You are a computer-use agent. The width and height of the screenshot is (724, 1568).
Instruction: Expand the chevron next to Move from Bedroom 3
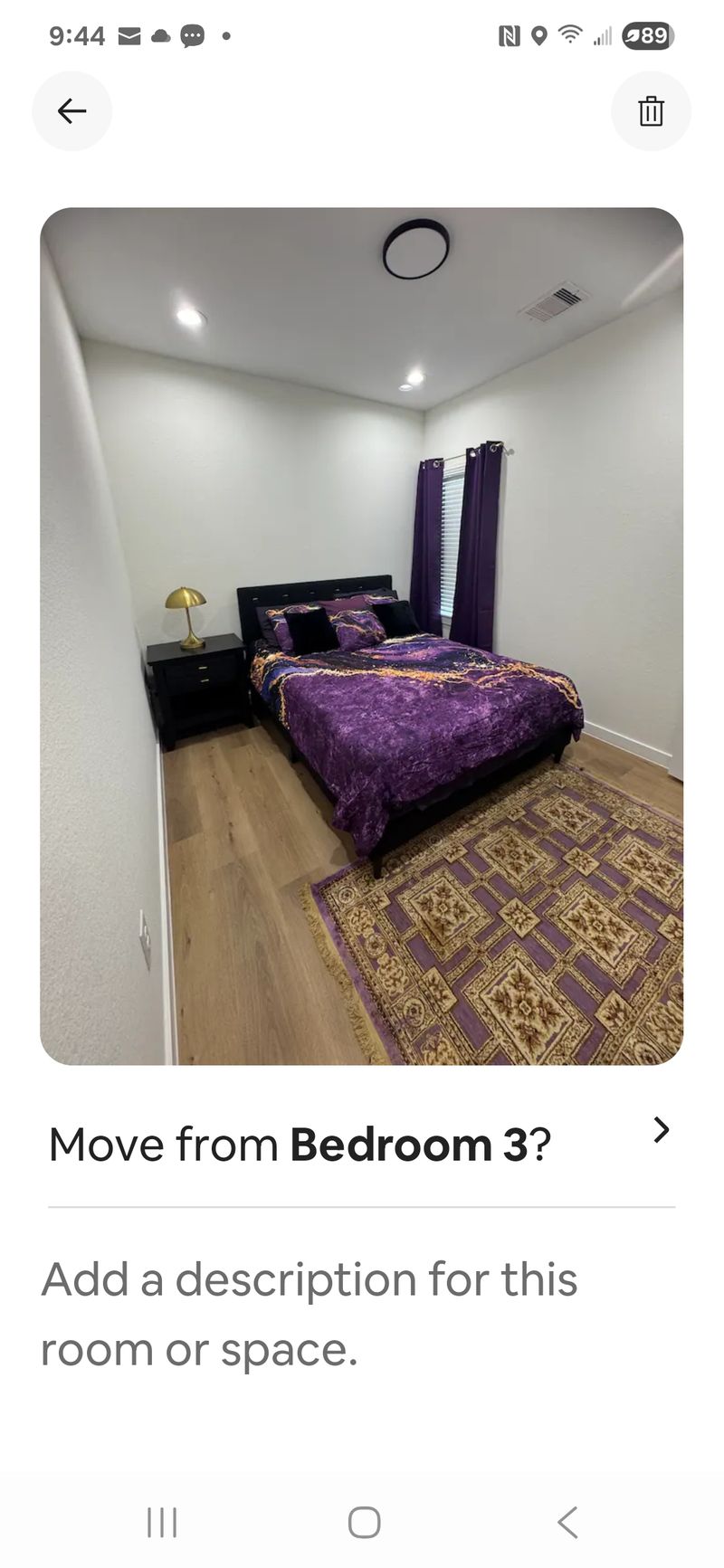pos(662,1130)
